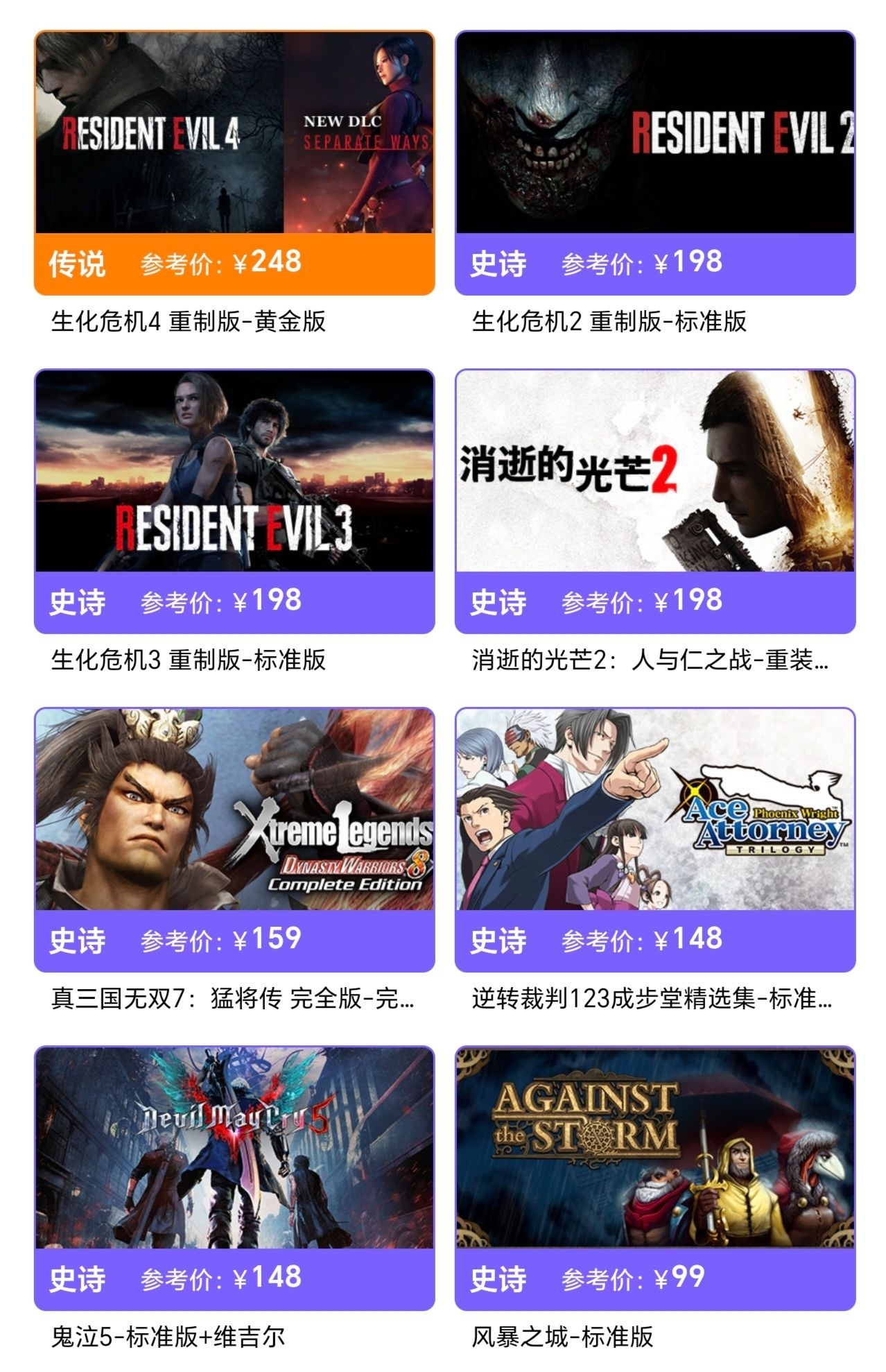
Task: Select the 风暴之城-标准版 game card
Action: pos(655,1178)
